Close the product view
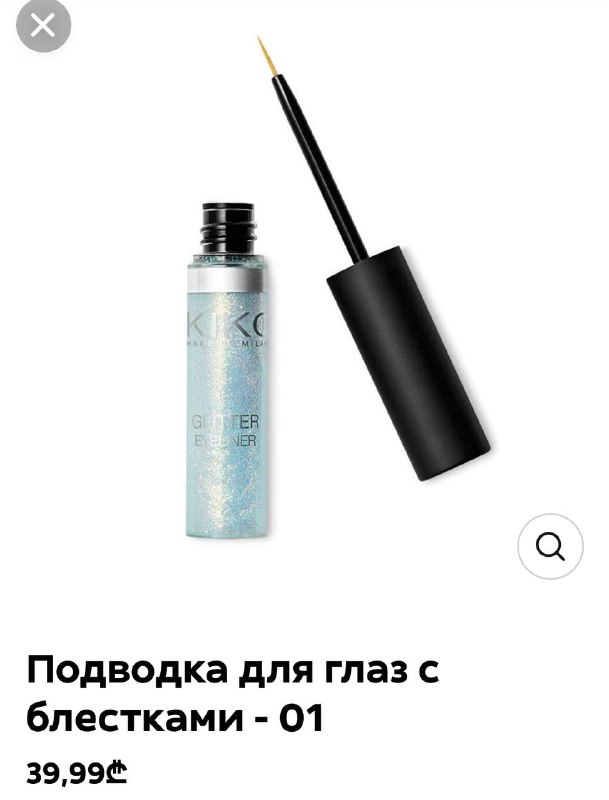This screenshot has width=609, height=800. pos(42,27)
